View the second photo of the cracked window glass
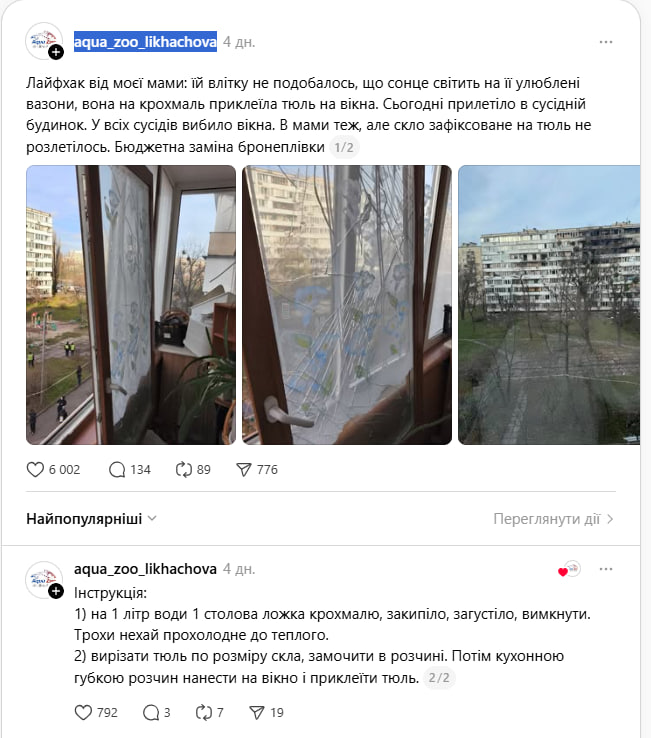 tap(346, 305)
